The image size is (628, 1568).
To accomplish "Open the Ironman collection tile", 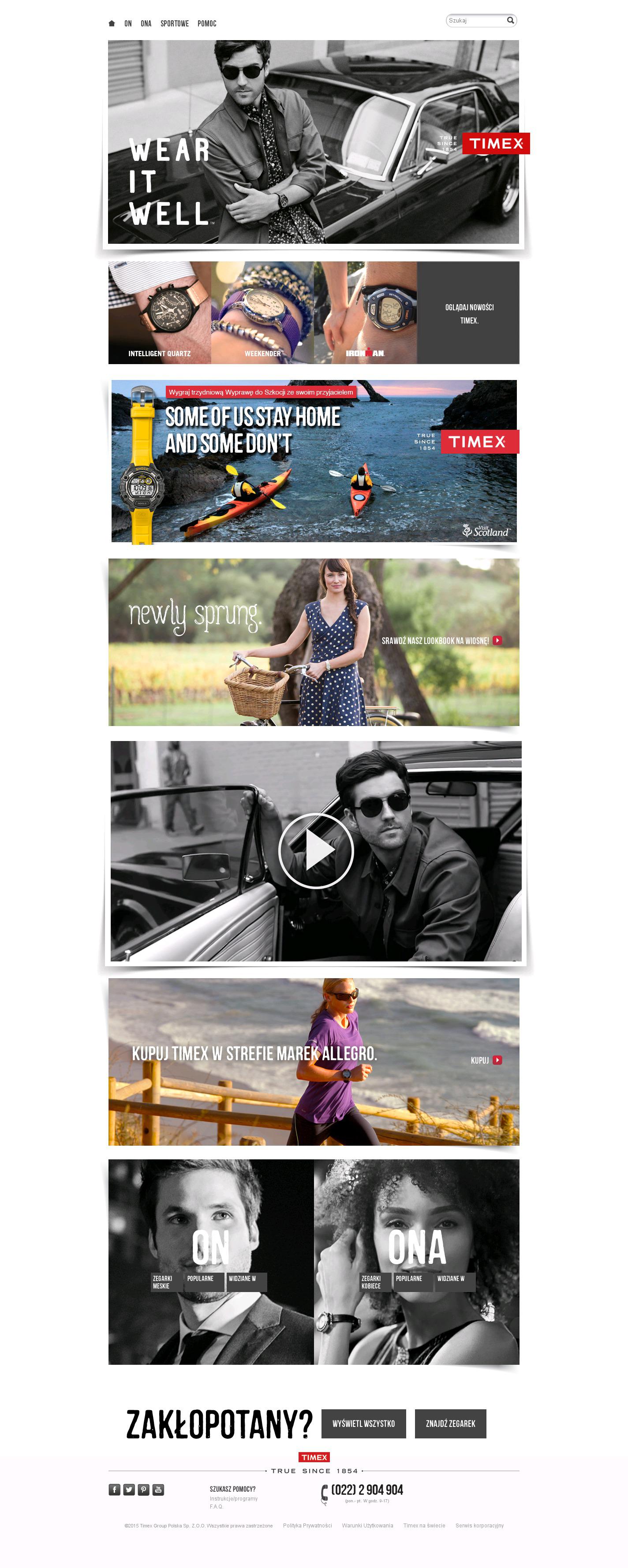I will pos(366,313).
